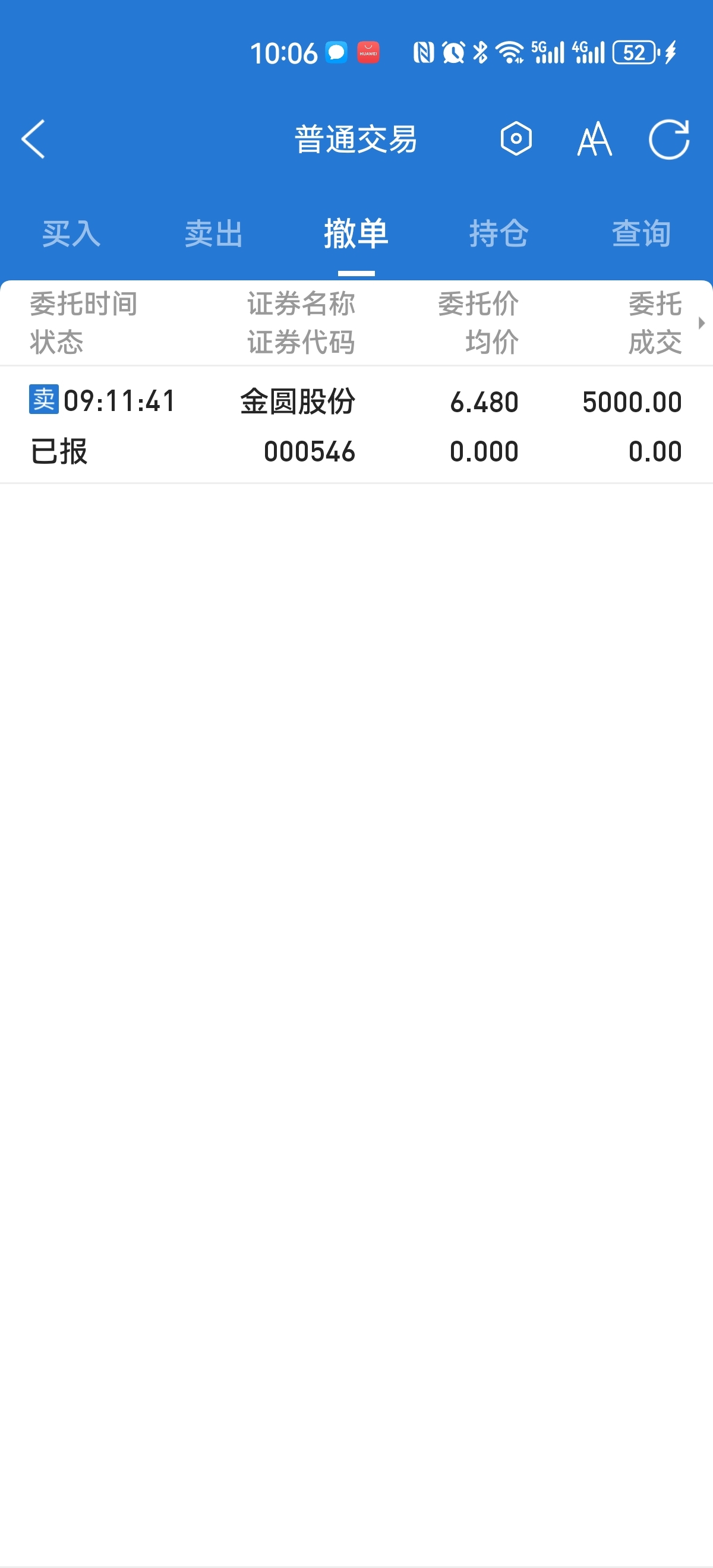Image resolution: width=713 pixels, height=1568 pixels.
Task: Switch to the 买入 tab
Action: point(71,234)
